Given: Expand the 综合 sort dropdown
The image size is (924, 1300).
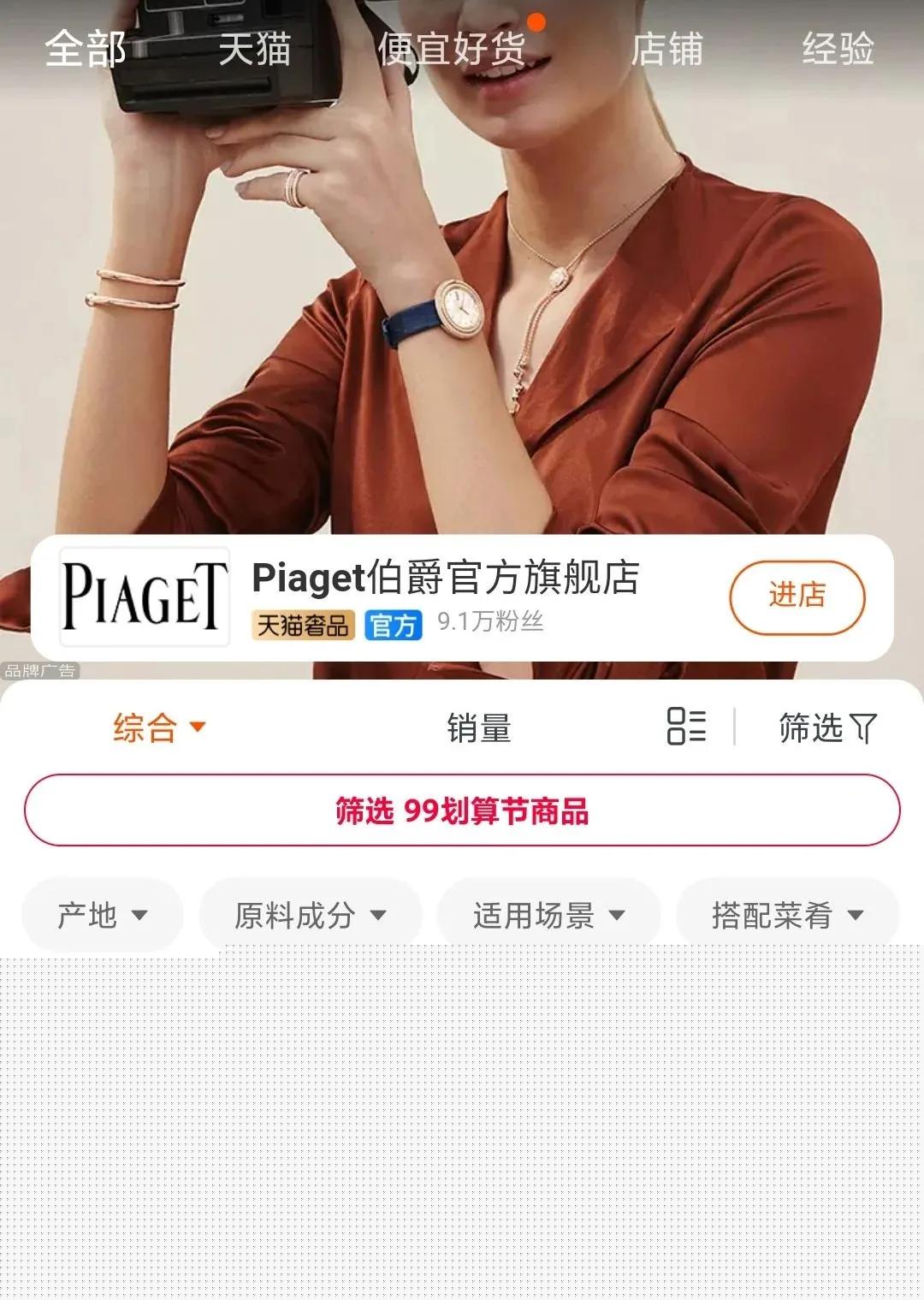Looking at the screenshot, I should (159, 728).
